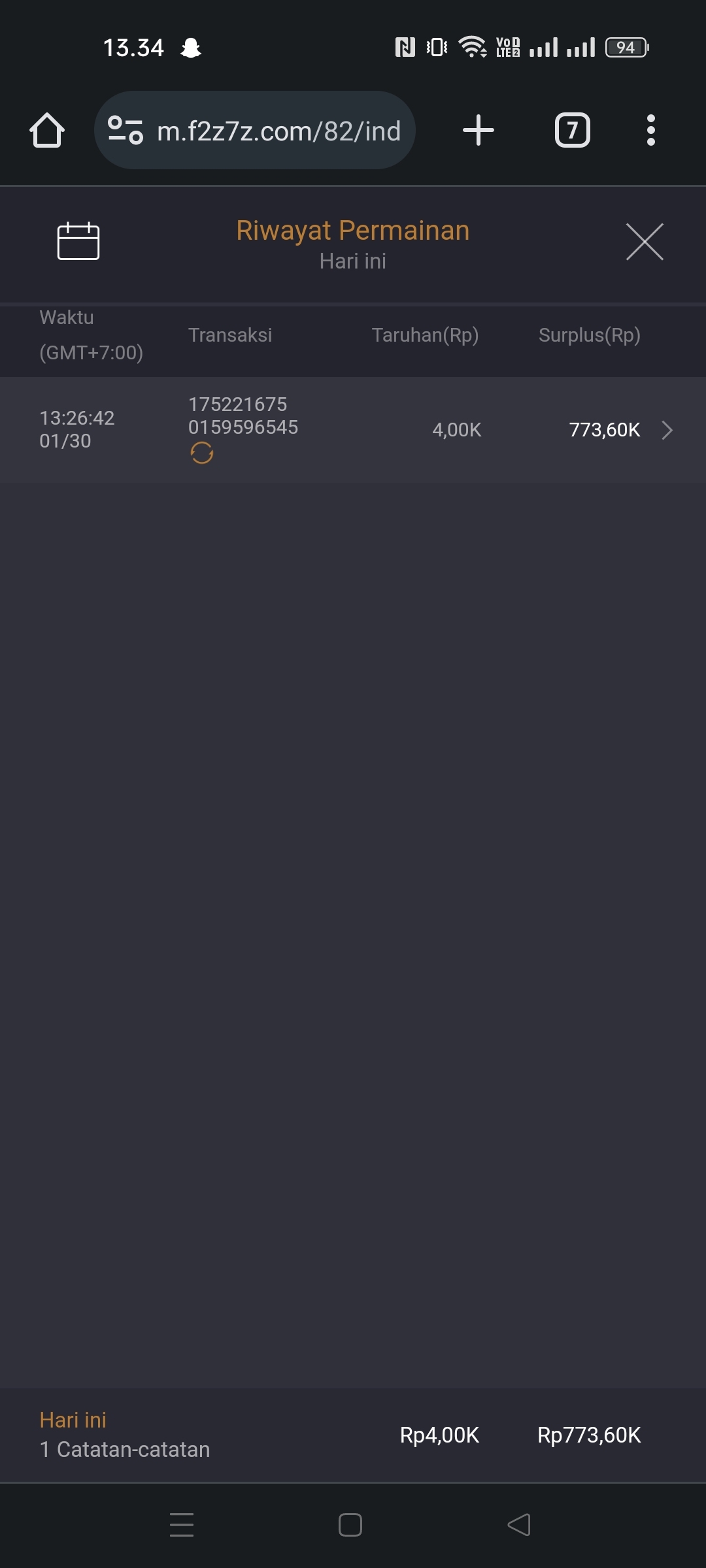Screen dimensions: 706x1568
Task: Open a new browser tab
Action: click(479, 130)
